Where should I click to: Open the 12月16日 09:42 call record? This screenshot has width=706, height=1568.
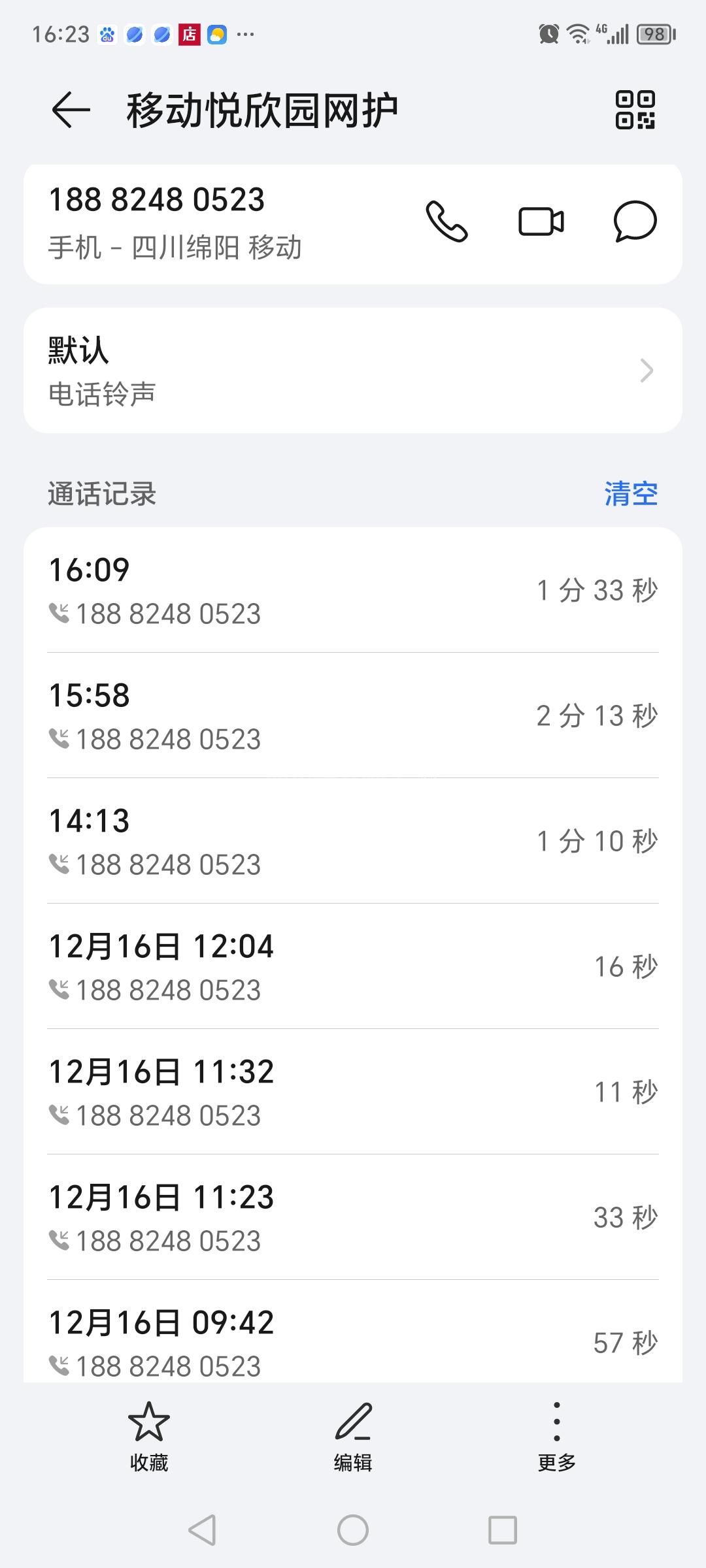353,1339
